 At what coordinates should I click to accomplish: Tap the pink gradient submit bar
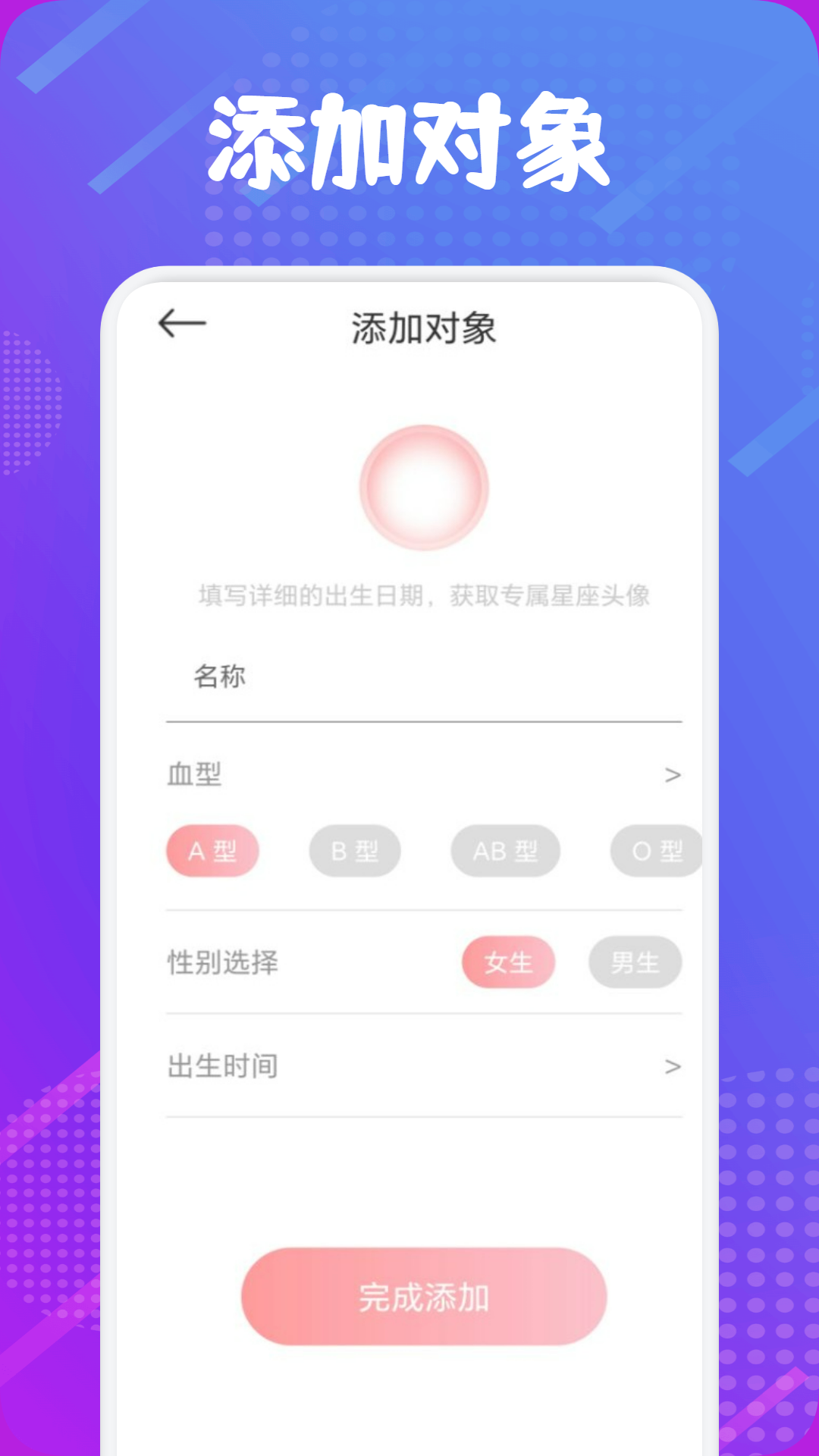[x=423, y=1298]
